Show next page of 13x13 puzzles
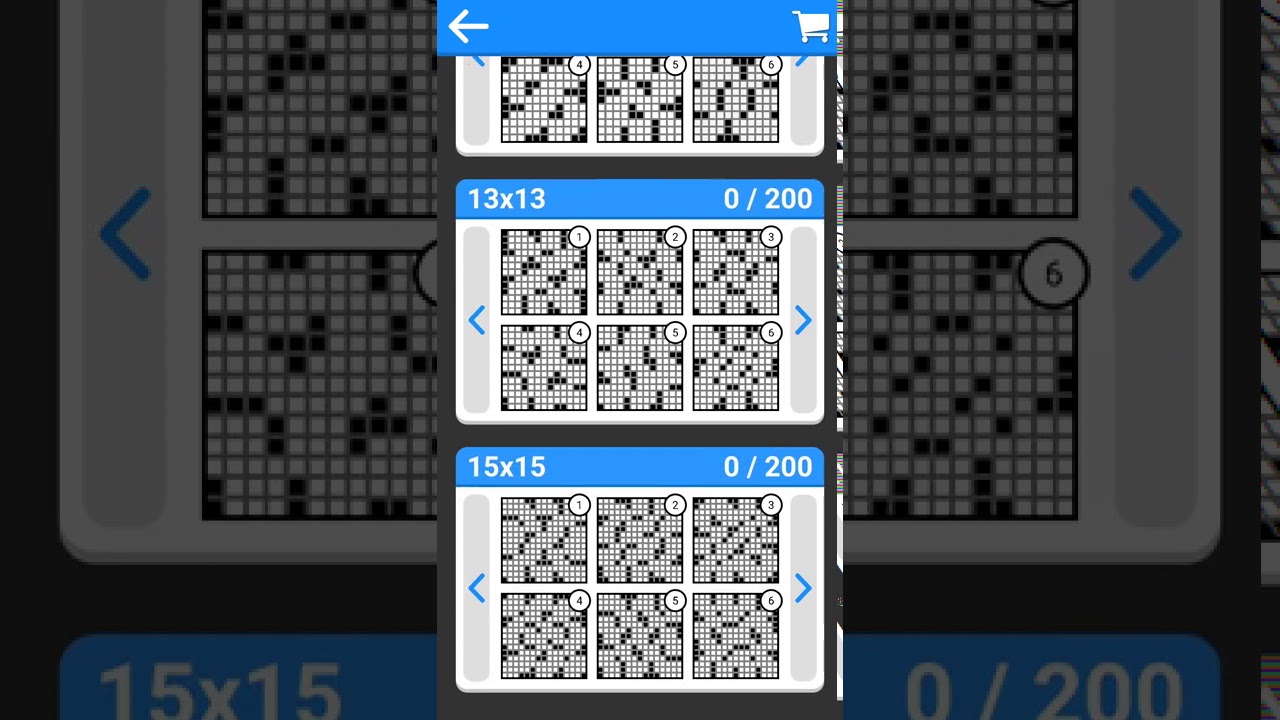The image size is (1280, 720). [x=803, y=320]
